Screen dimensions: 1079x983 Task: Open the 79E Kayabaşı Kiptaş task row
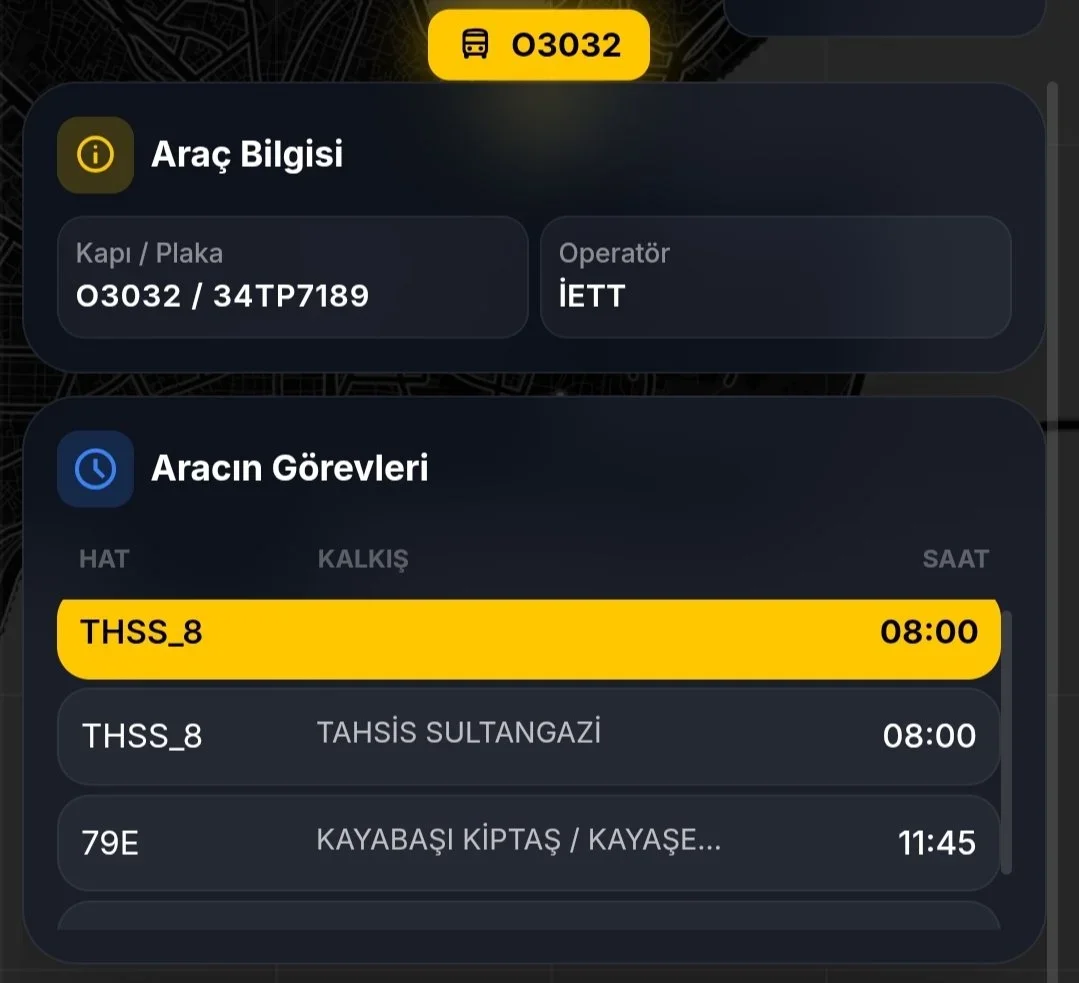pyautogui.click(x=528, y=842)
